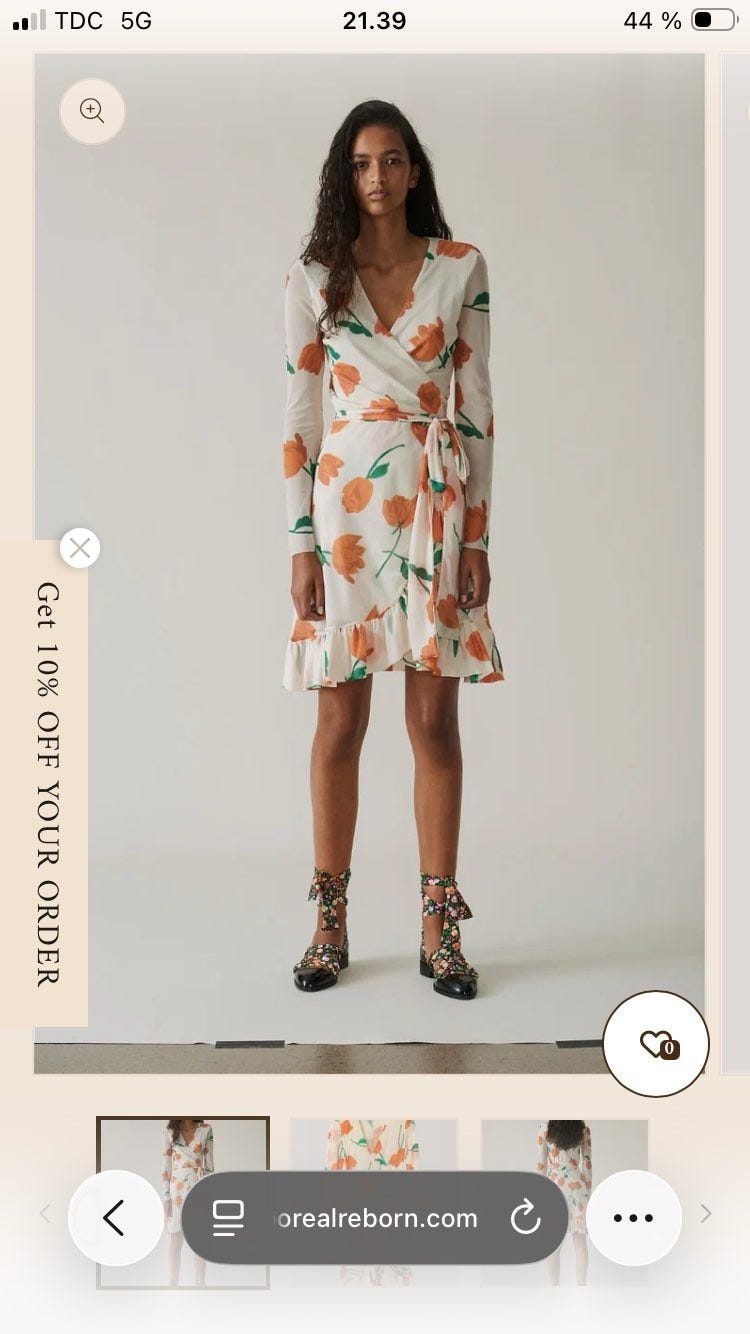Zoom in on the product photo
This screenshot has height=1334, width=750.
[x=92, y=111]
